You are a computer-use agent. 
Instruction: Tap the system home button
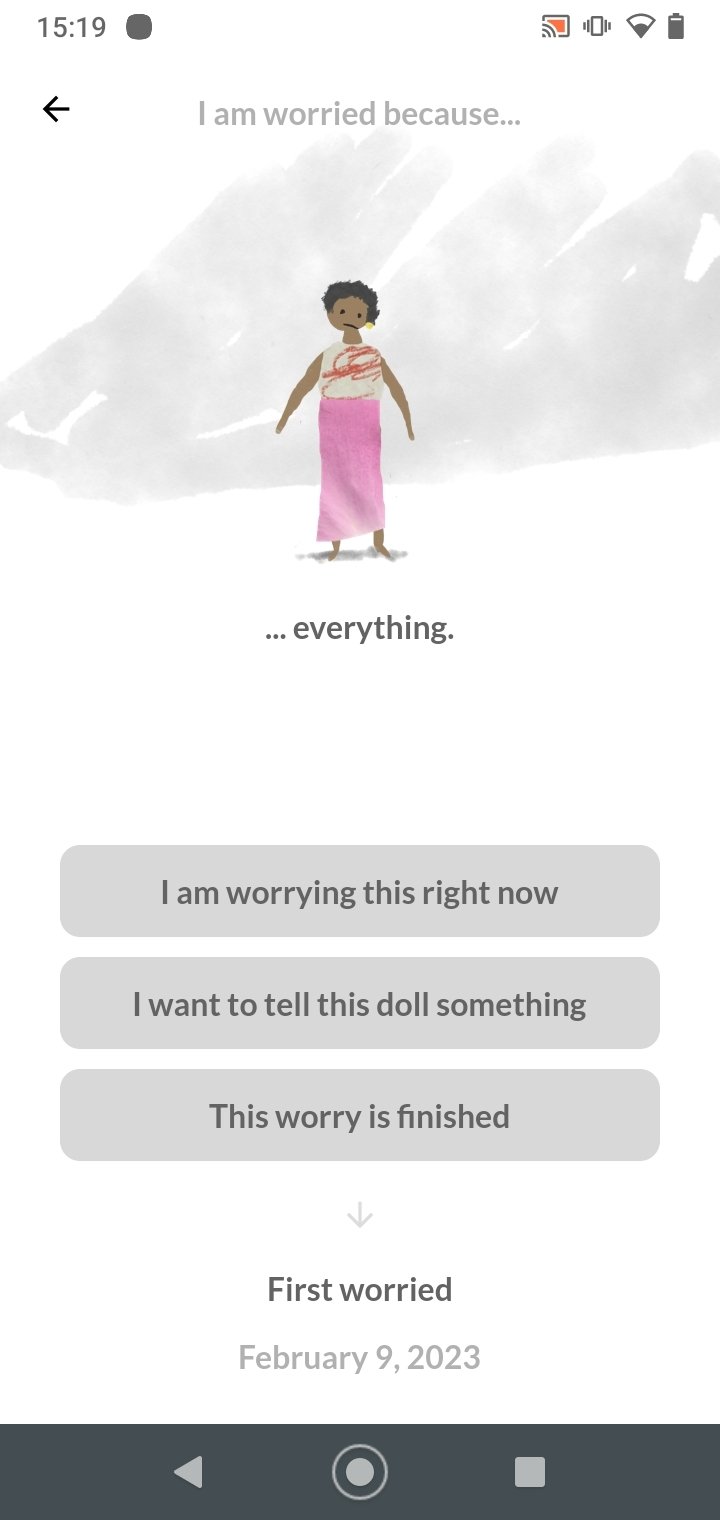click(x=360, y=1472)
